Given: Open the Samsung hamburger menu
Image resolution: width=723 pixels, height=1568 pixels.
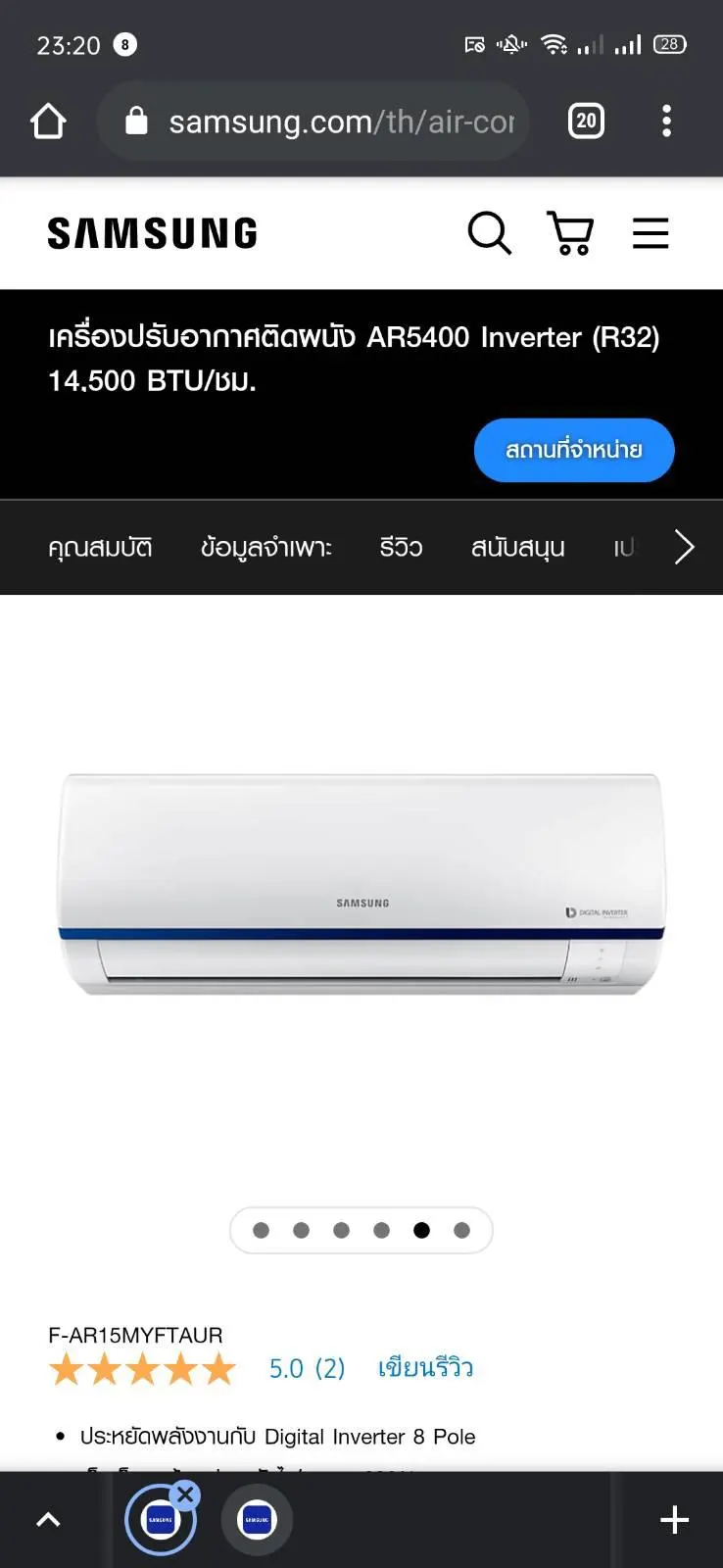Looking at the screenshot, I should coord(651,233).
